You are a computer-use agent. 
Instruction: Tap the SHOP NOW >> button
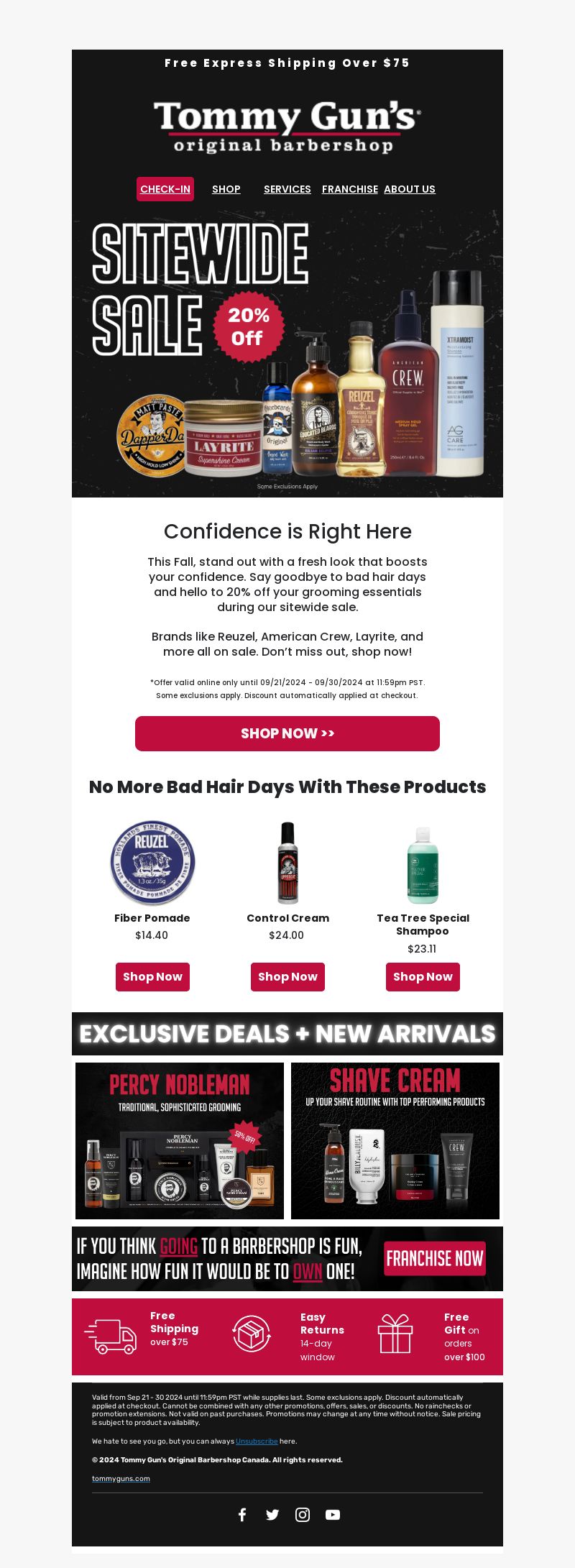tap(287, 733)
